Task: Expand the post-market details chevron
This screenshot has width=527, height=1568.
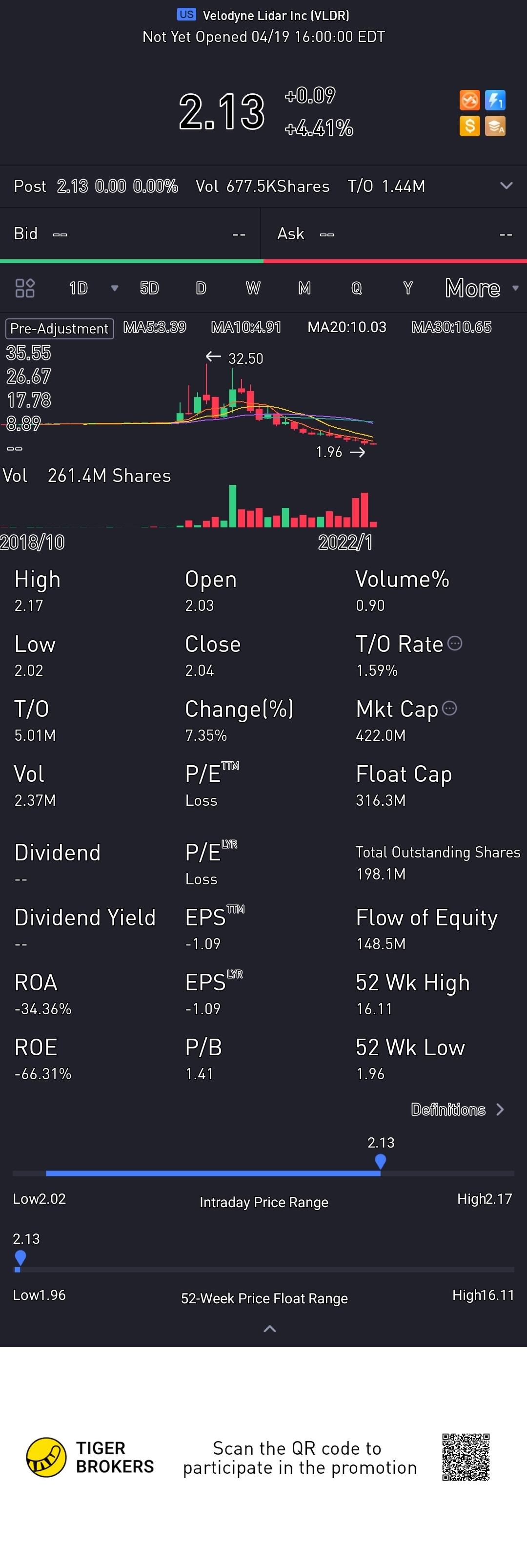Action: 506,186
